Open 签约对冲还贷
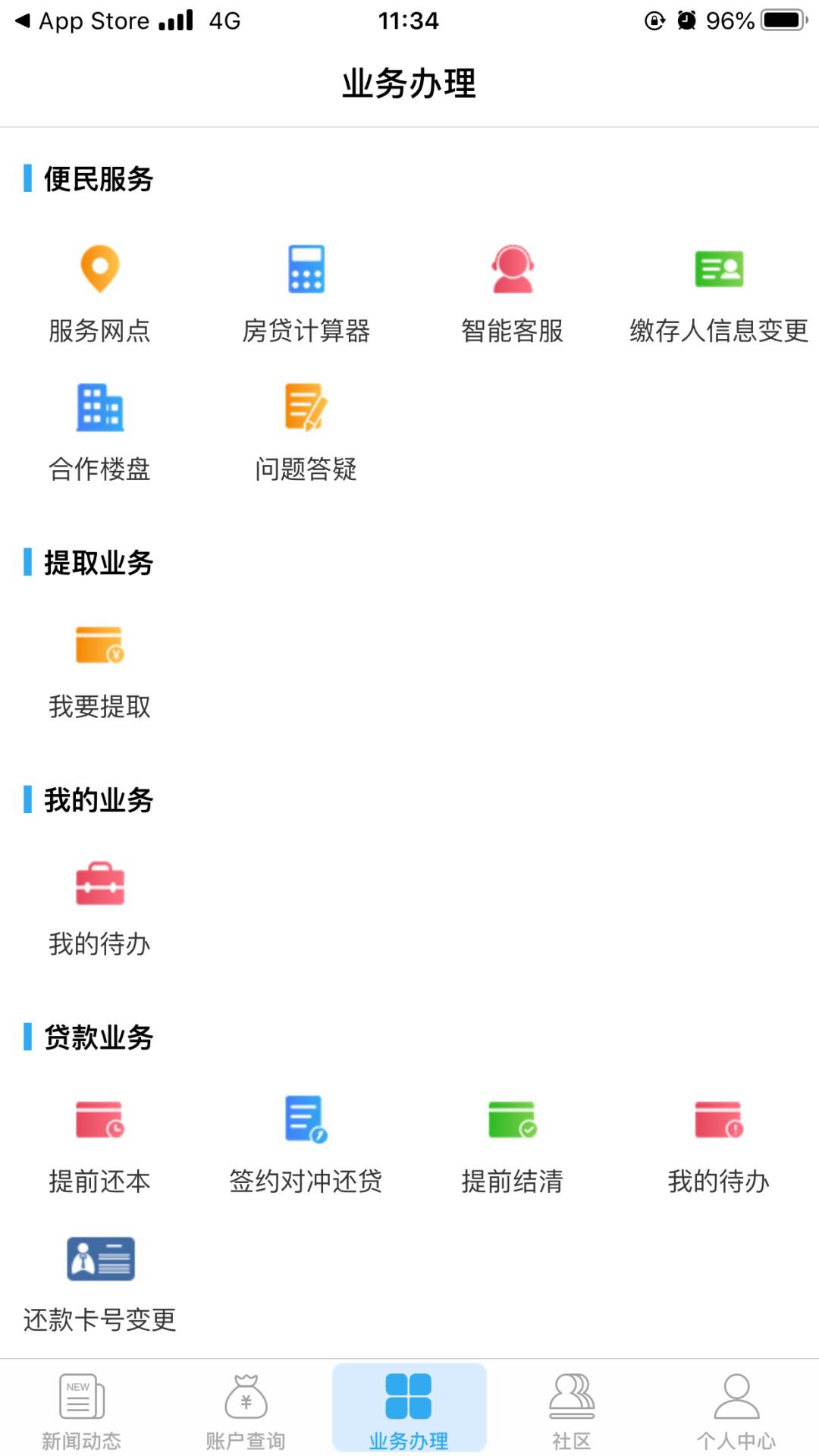The width and height of the screenshot is (819, 1456). [306, 1144]
